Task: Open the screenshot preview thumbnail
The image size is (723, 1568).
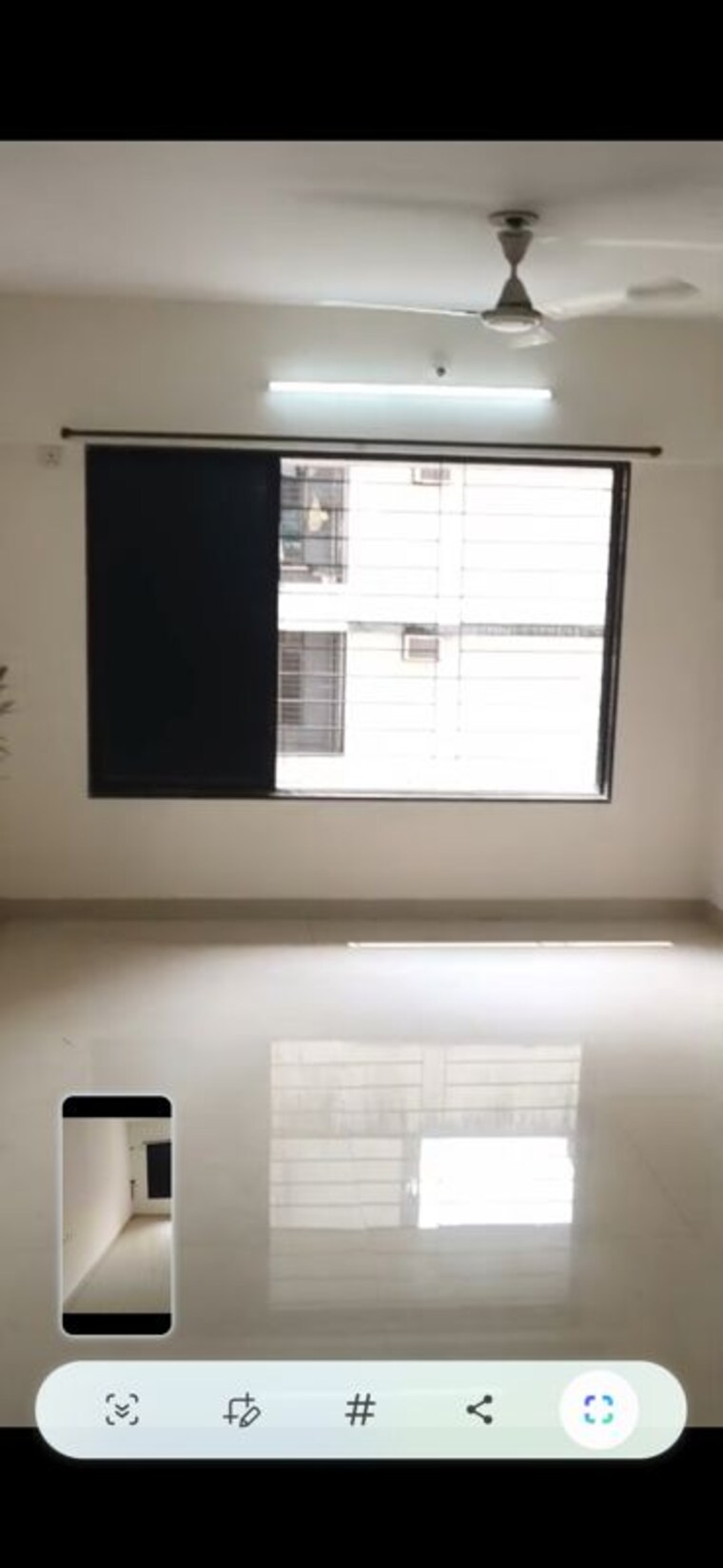Action: pos(117,1215)
